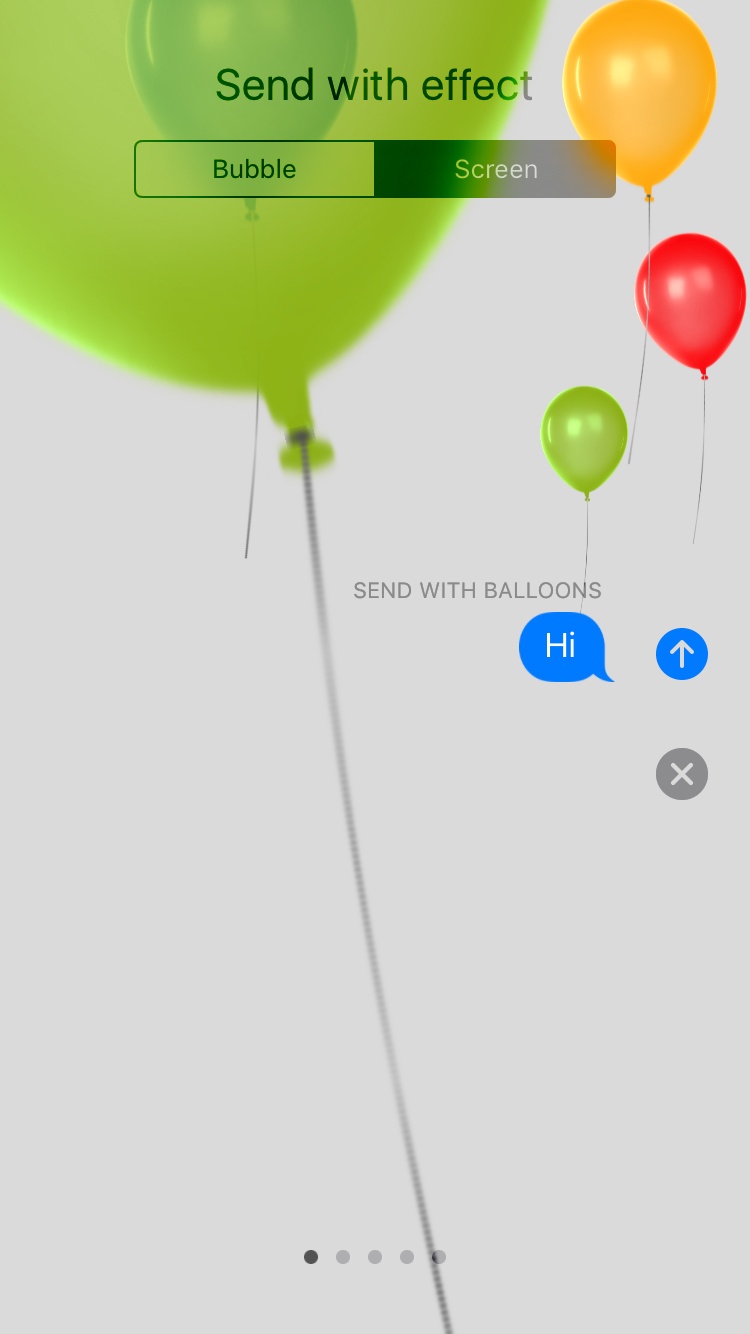Select the Screen effect tab
Screen dimensions: 750x1334
coord(496,169)
